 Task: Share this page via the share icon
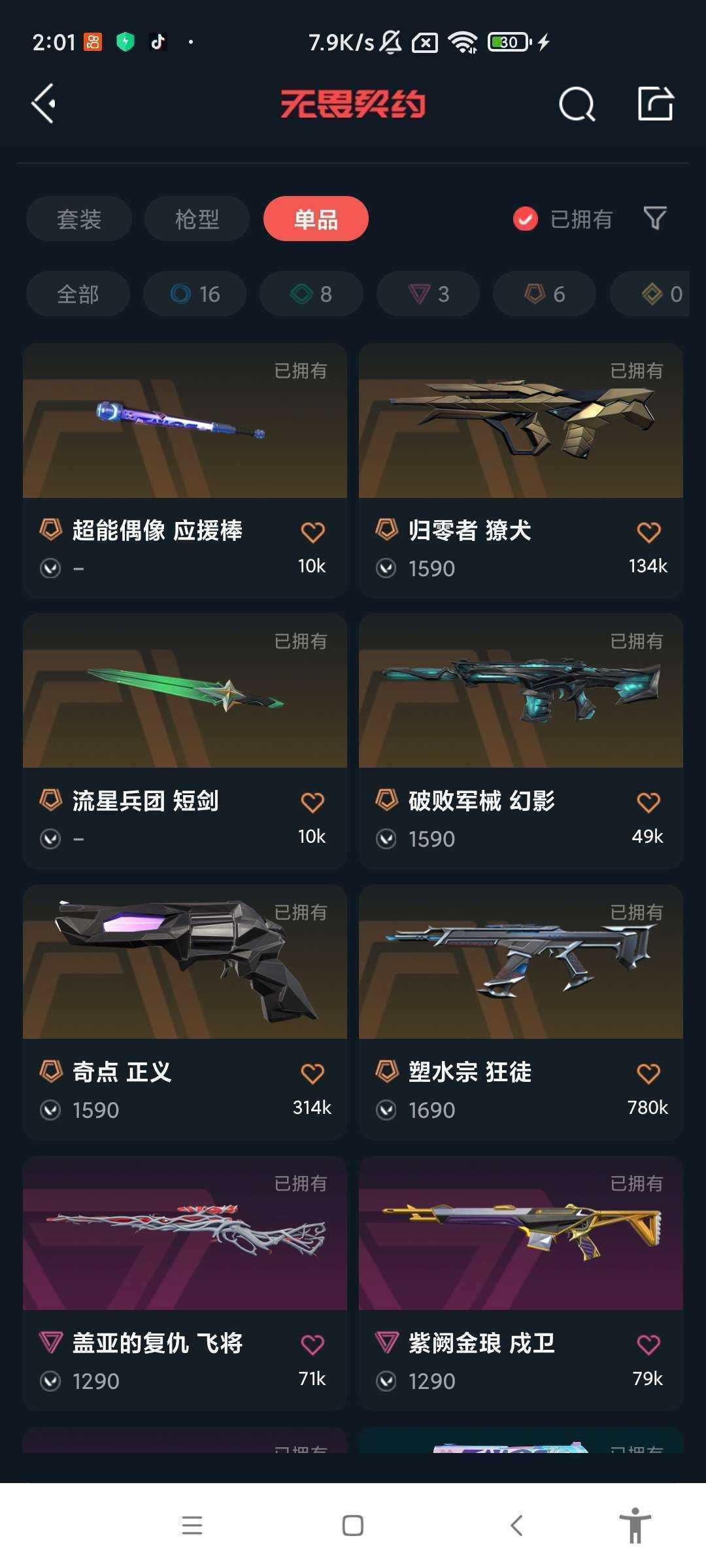(x=655, y=104)
